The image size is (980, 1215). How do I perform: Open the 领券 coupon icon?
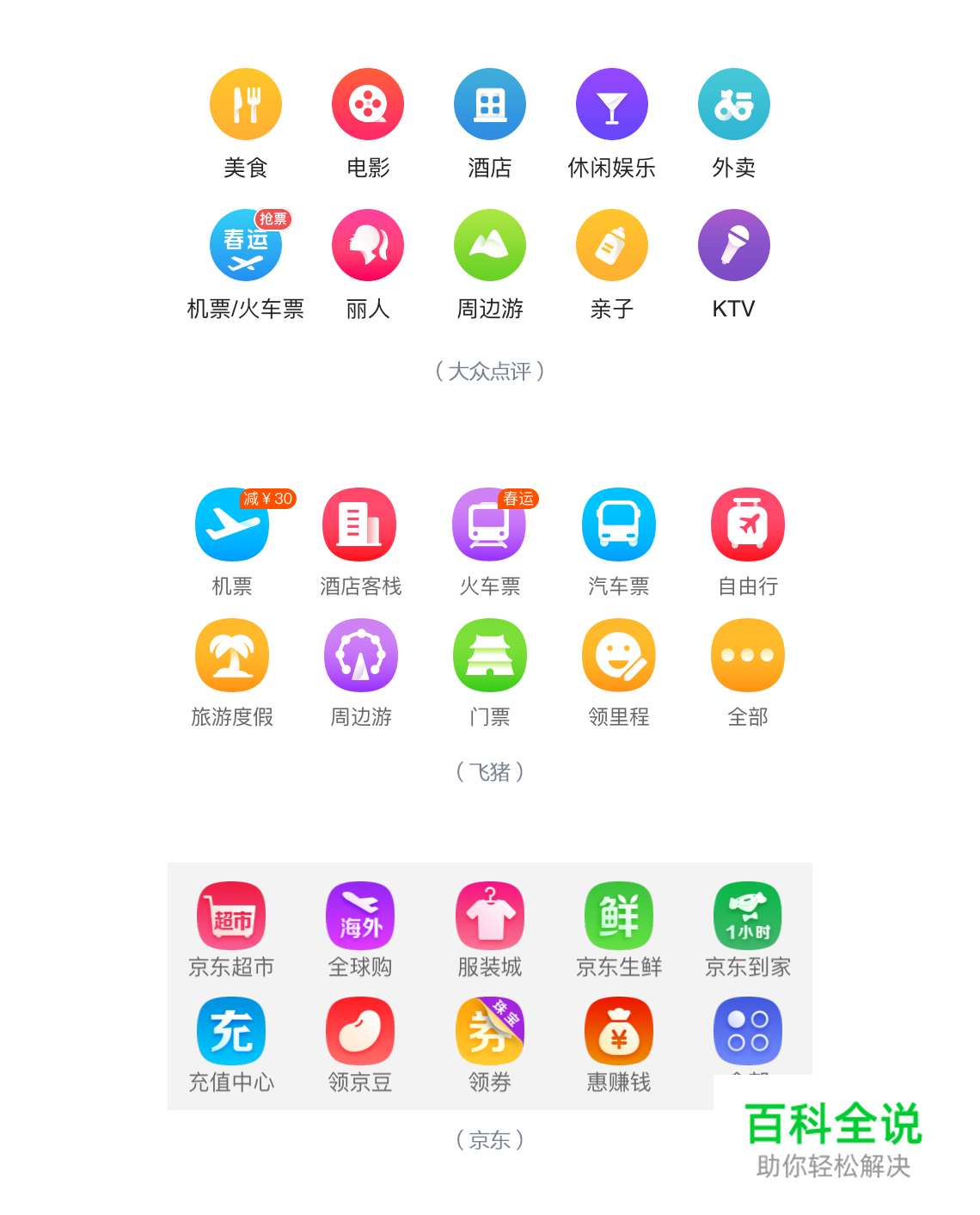tap(489, 1031)
